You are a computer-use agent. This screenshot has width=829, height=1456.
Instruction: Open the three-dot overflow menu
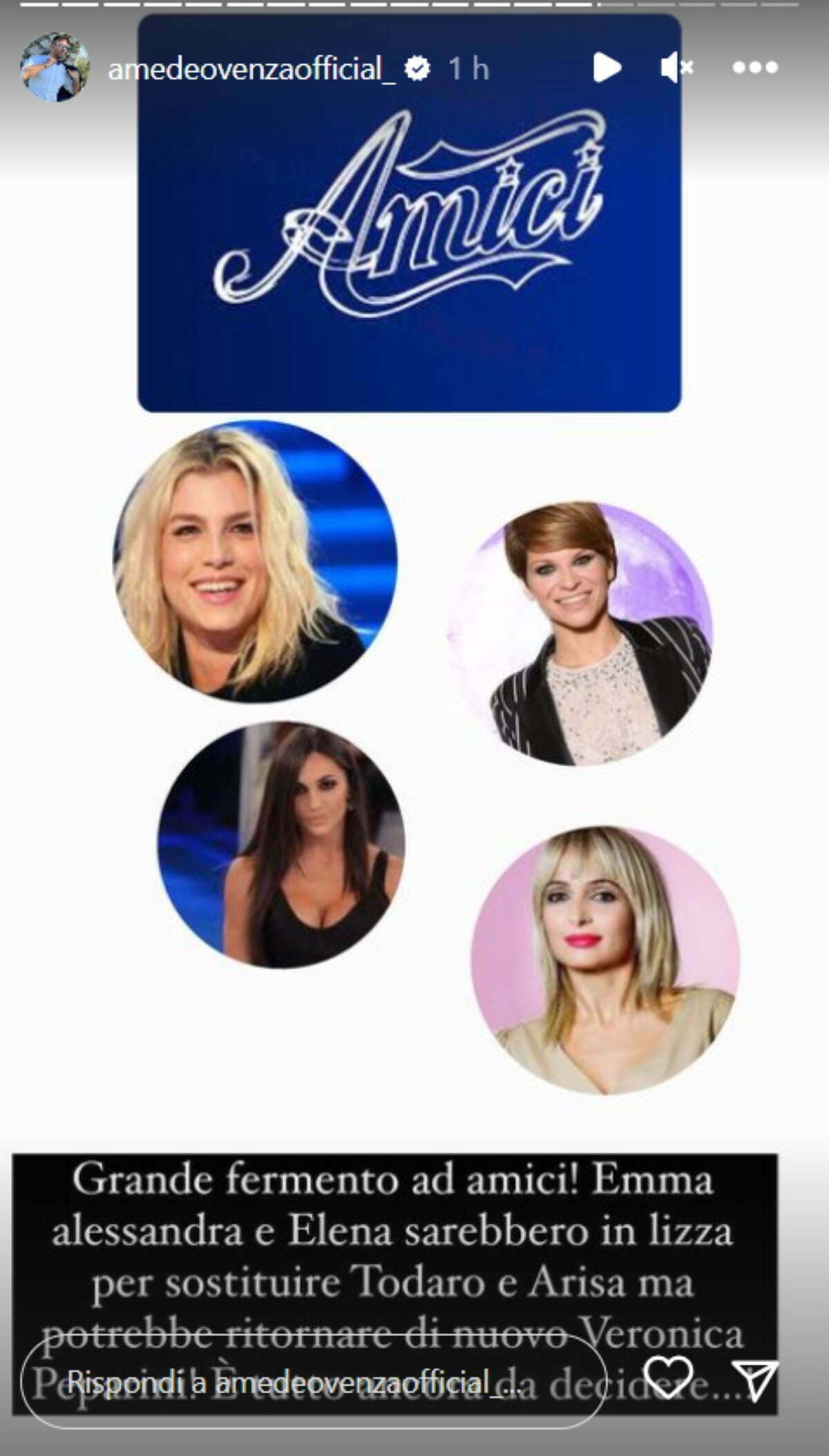coord(754,68)
